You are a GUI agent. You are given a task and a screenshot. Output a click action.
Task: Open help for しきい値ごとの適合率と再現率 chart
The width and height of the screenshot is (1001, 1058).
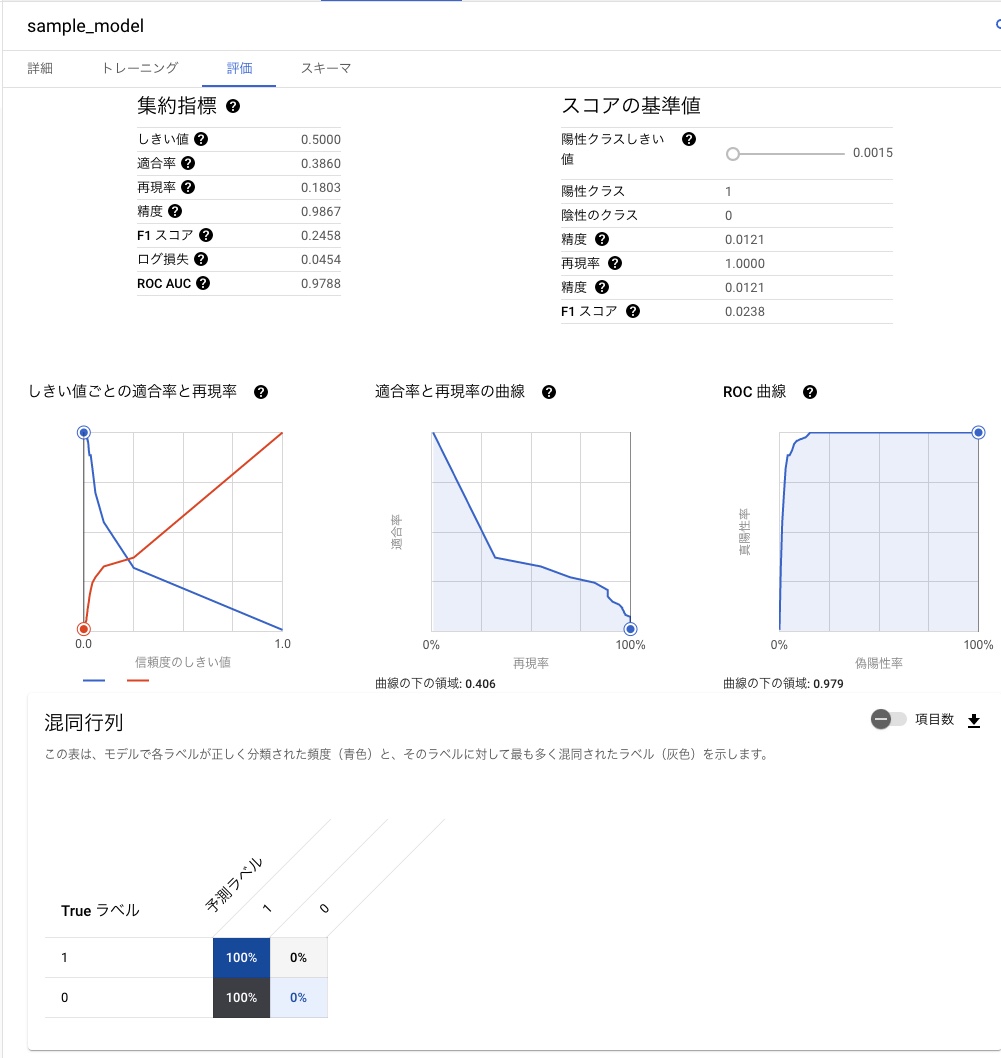point(261,392)
